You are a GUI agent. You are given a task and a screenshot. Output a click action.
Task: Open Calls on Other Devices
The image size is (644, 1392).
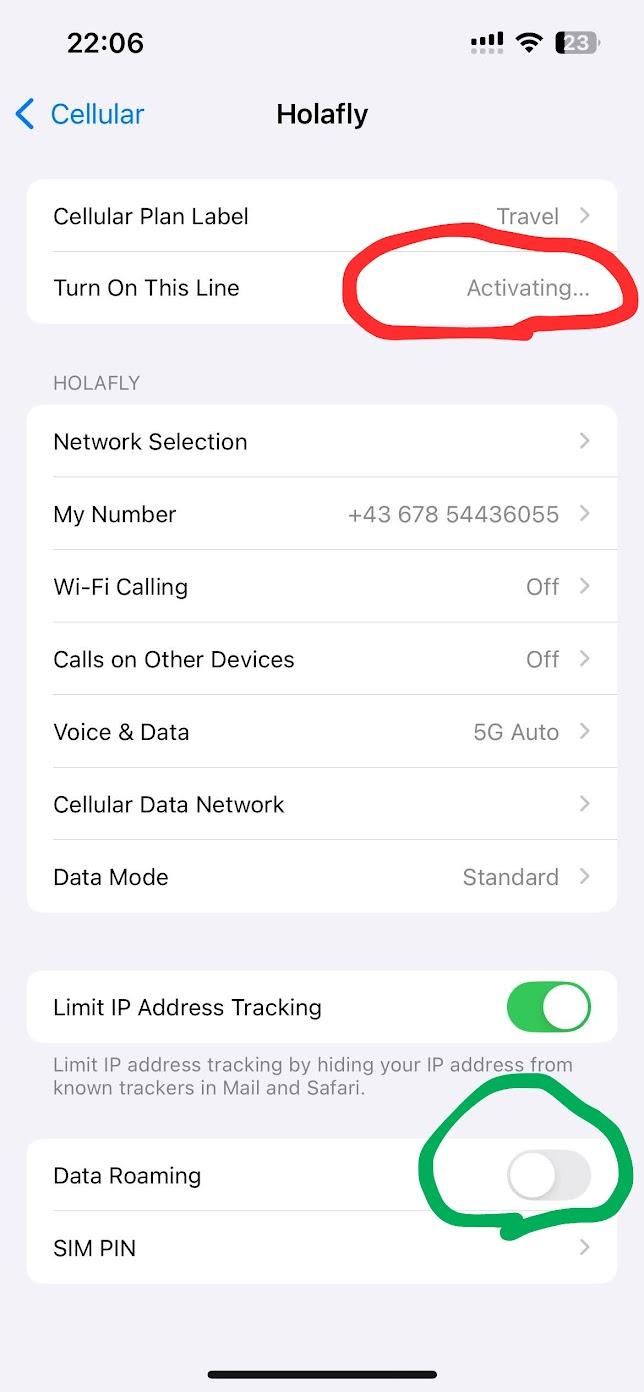[321, 659]
